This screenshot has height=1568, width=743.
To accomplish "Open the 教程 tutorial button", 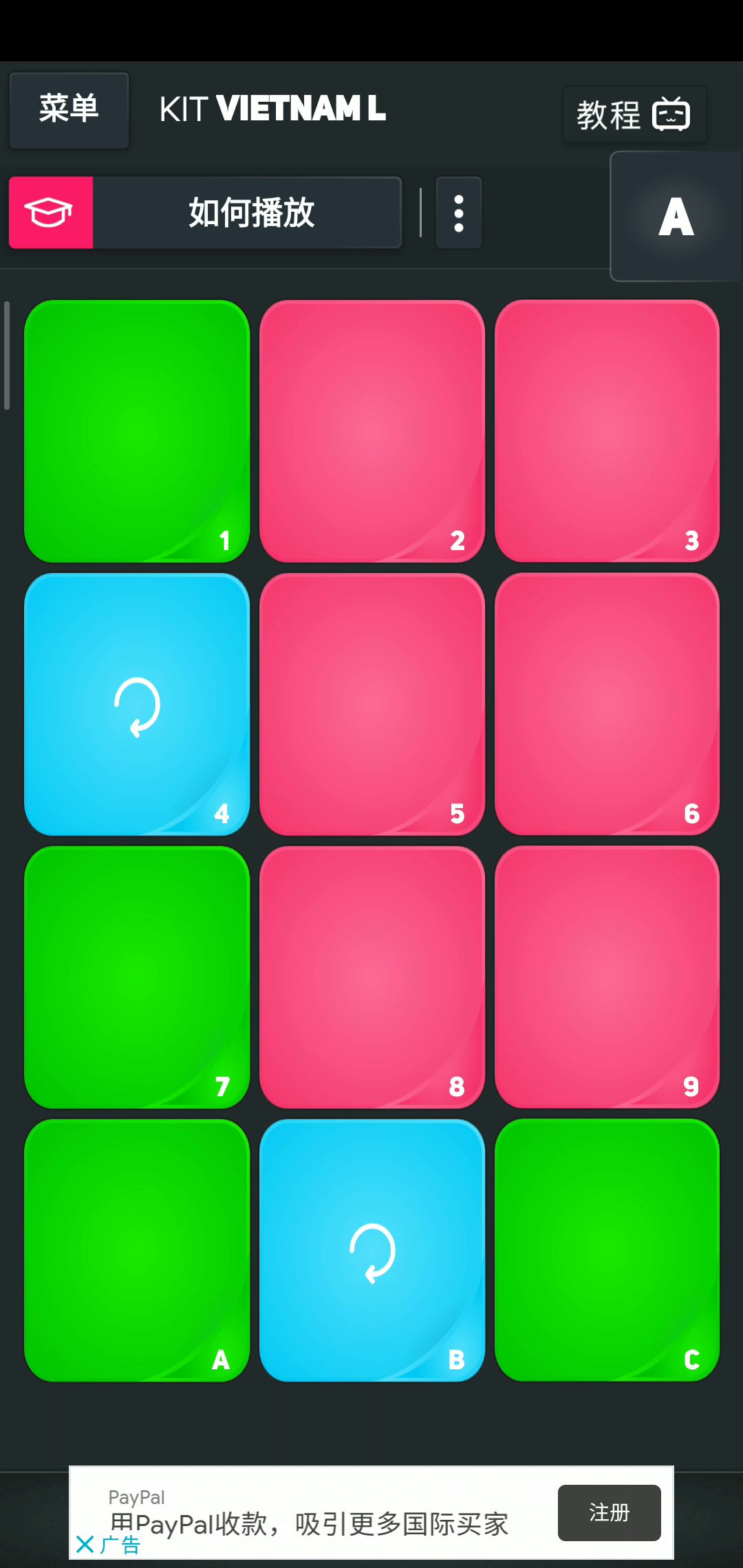I will pos(634,114).
